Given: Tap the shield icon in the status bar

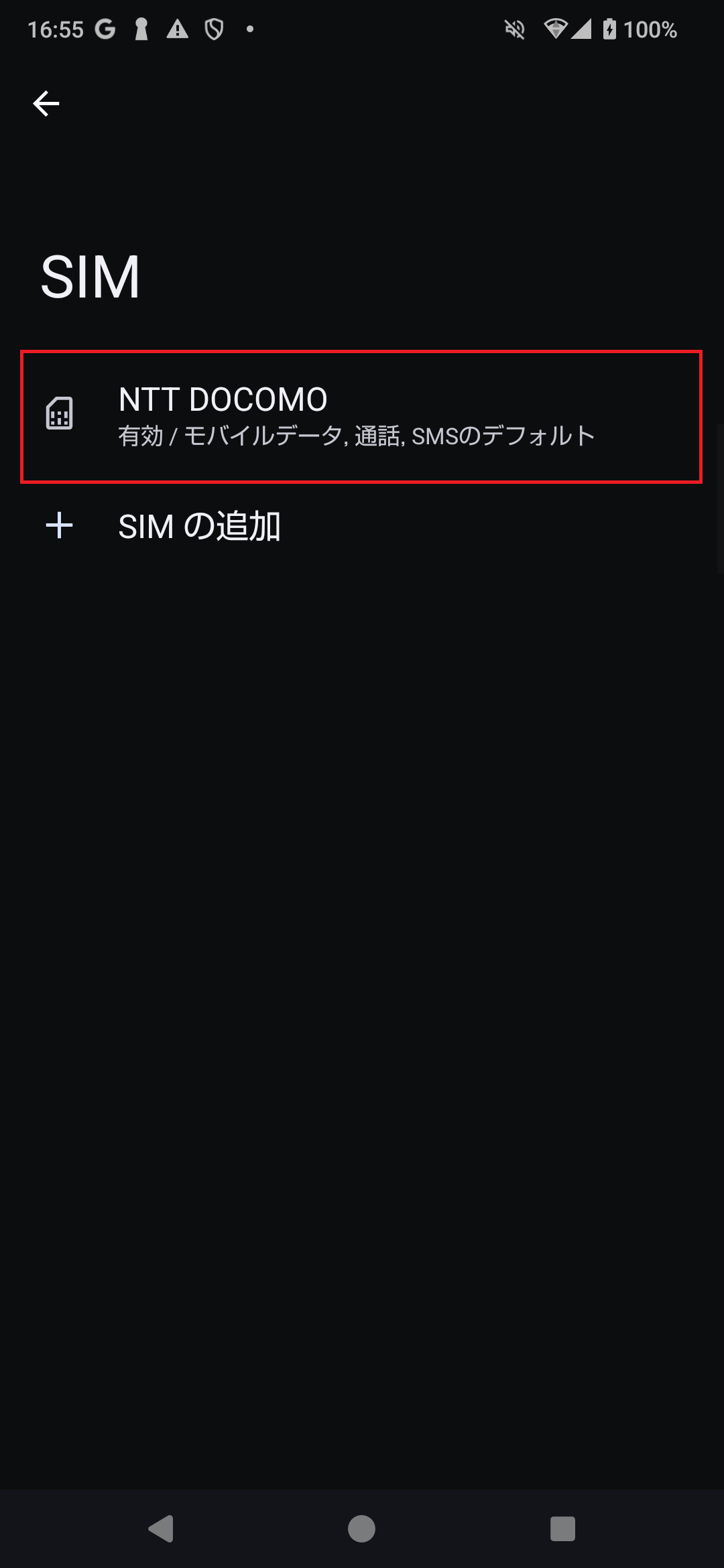Looking at the screenshot, I should 213,28.
